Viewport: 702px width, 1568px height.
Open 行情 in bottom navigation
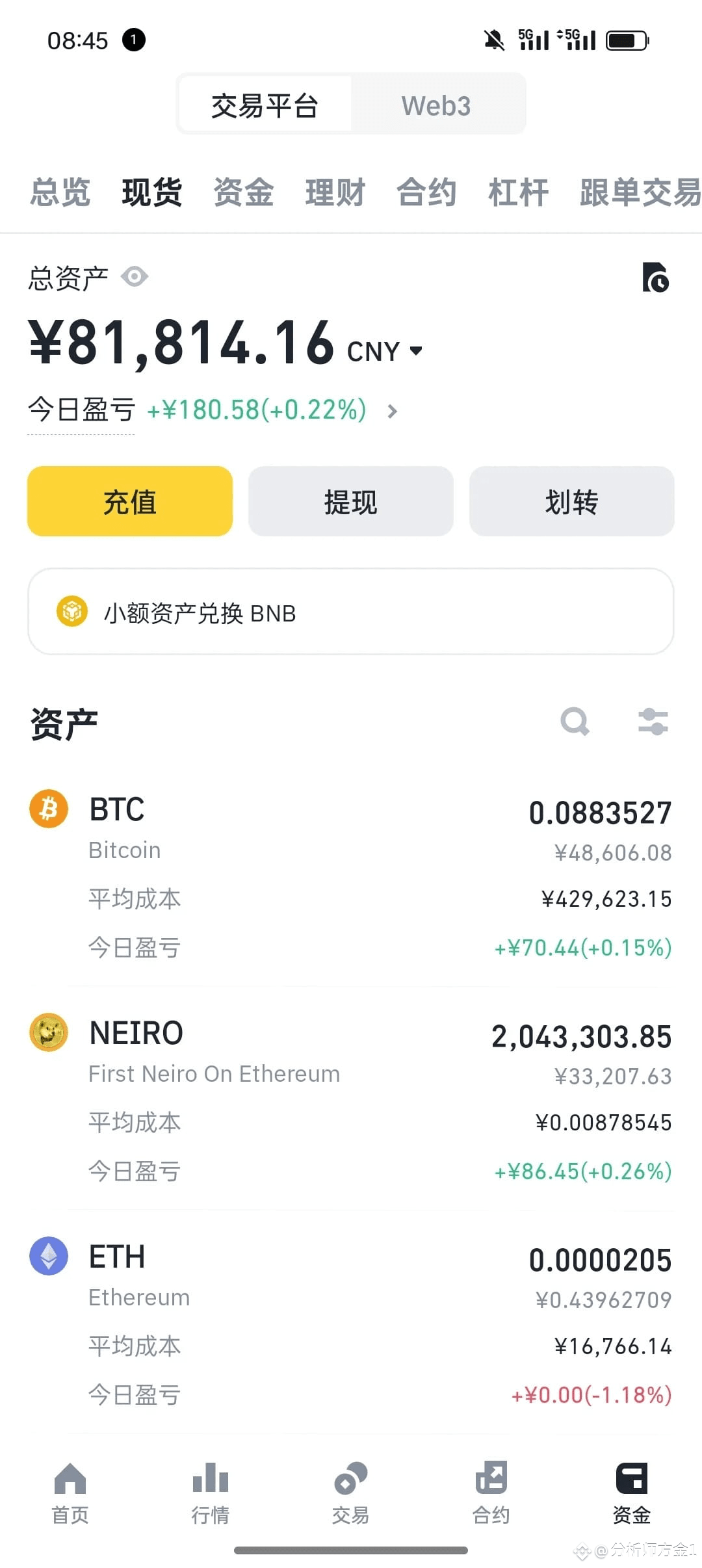click(x=211, y=1493)
